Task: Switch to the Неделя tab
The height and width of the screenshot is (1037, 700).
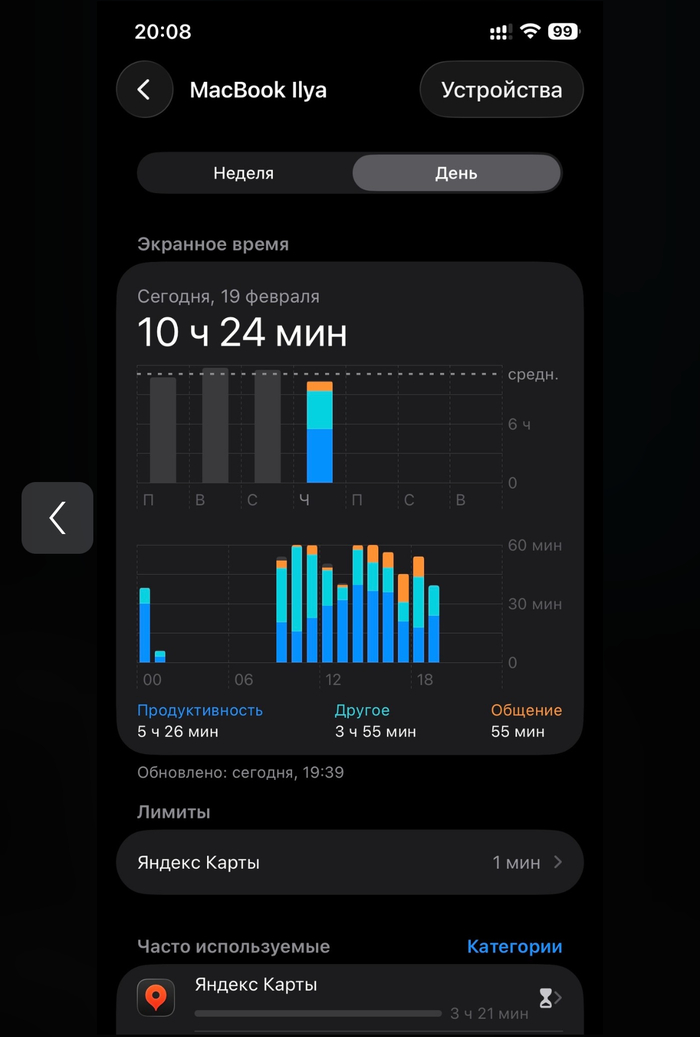Action: pos(243,173)
